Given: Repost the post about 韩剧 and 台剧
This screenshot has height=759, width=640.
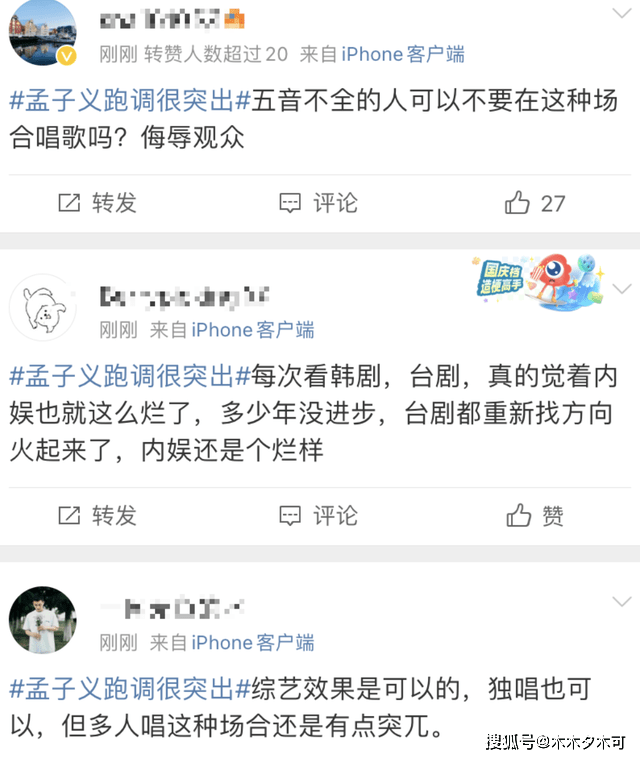Looking at the screenshot, I should tap(97, 515).
